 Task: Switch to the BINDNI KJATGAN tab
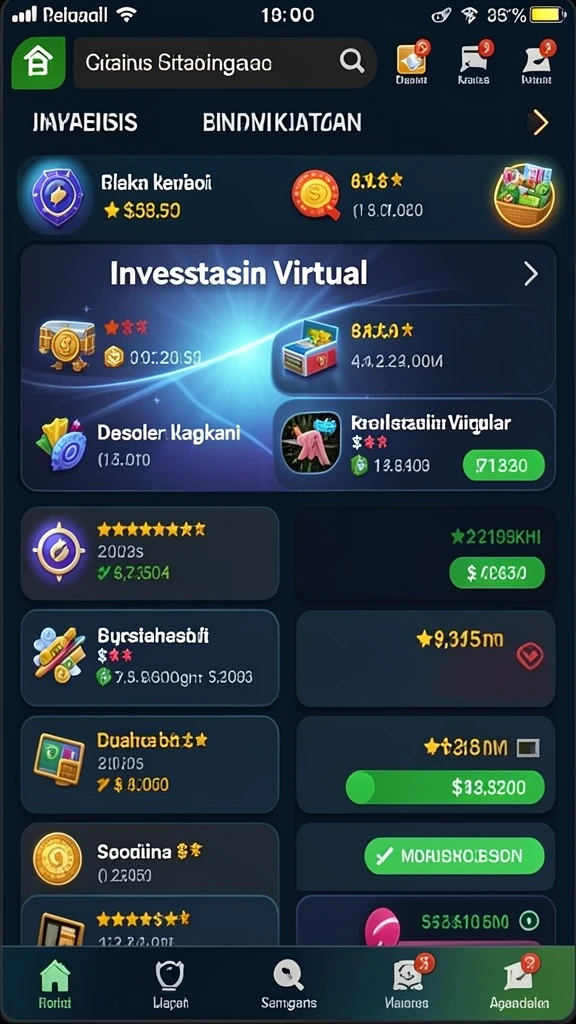pyautogui.click(x=281, y=122)
